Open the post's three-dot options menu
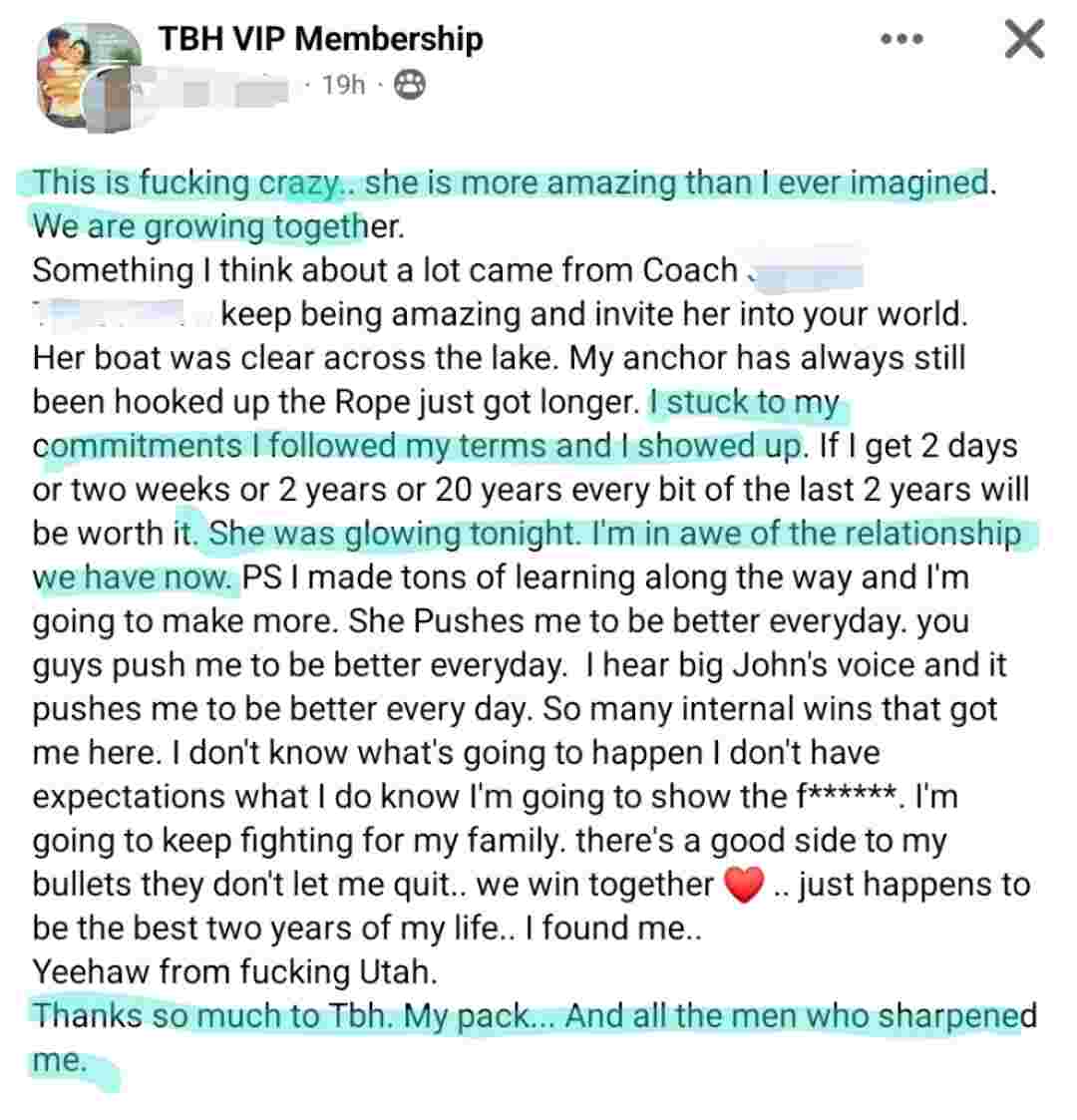This screenshot has width=1077, height=1120. tap(901, 40)
